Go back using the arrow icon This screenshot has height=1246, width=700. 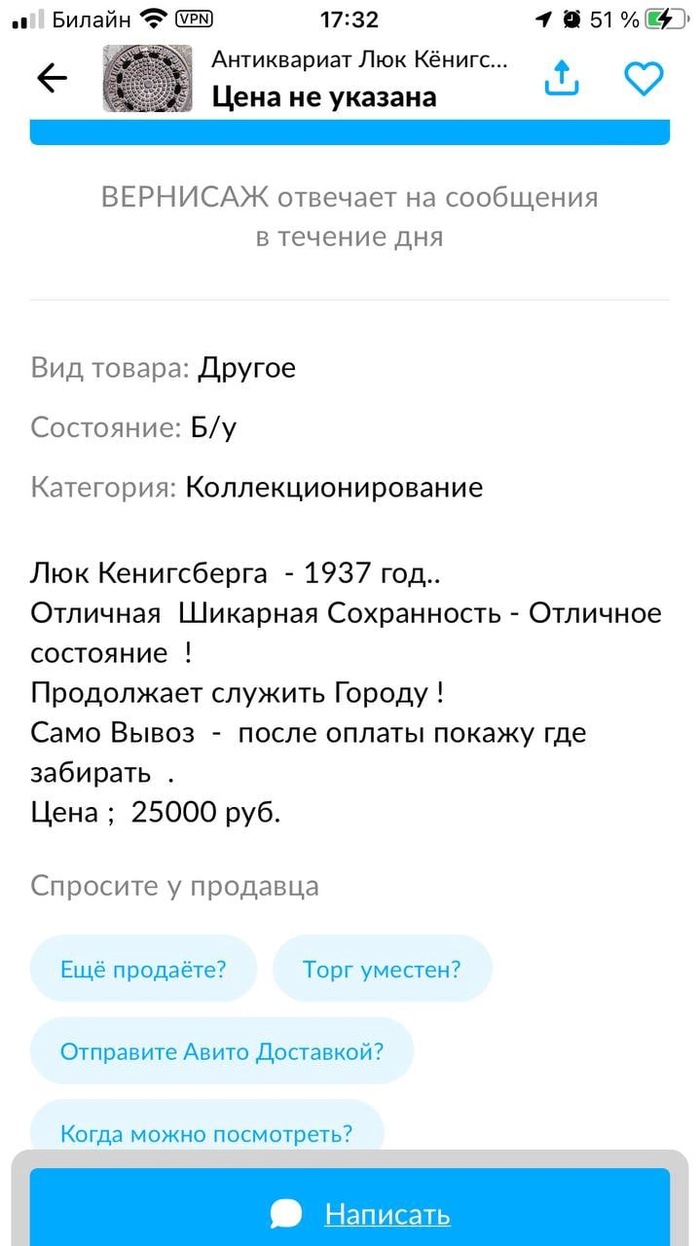[x=52, y=78]
